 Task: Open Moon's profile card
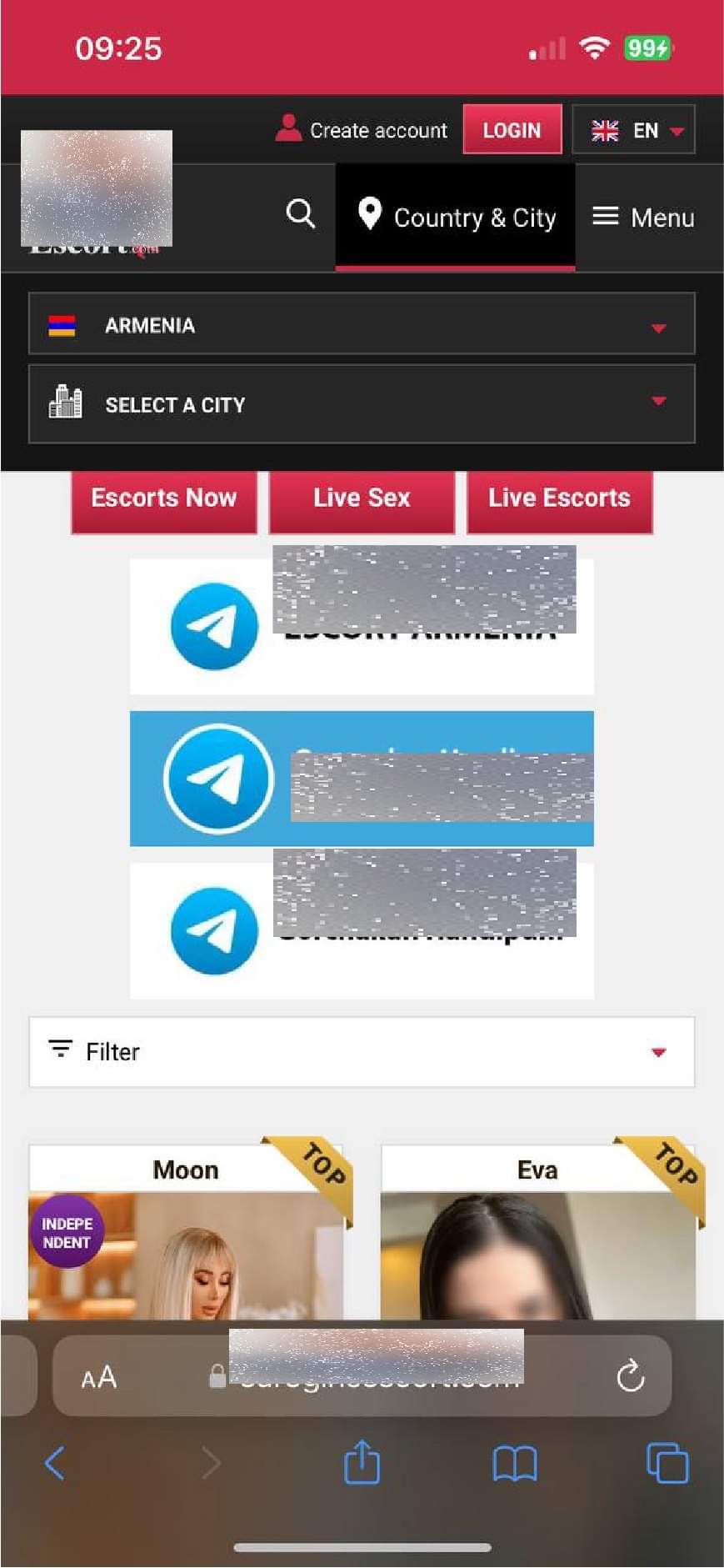(186, 1234)
